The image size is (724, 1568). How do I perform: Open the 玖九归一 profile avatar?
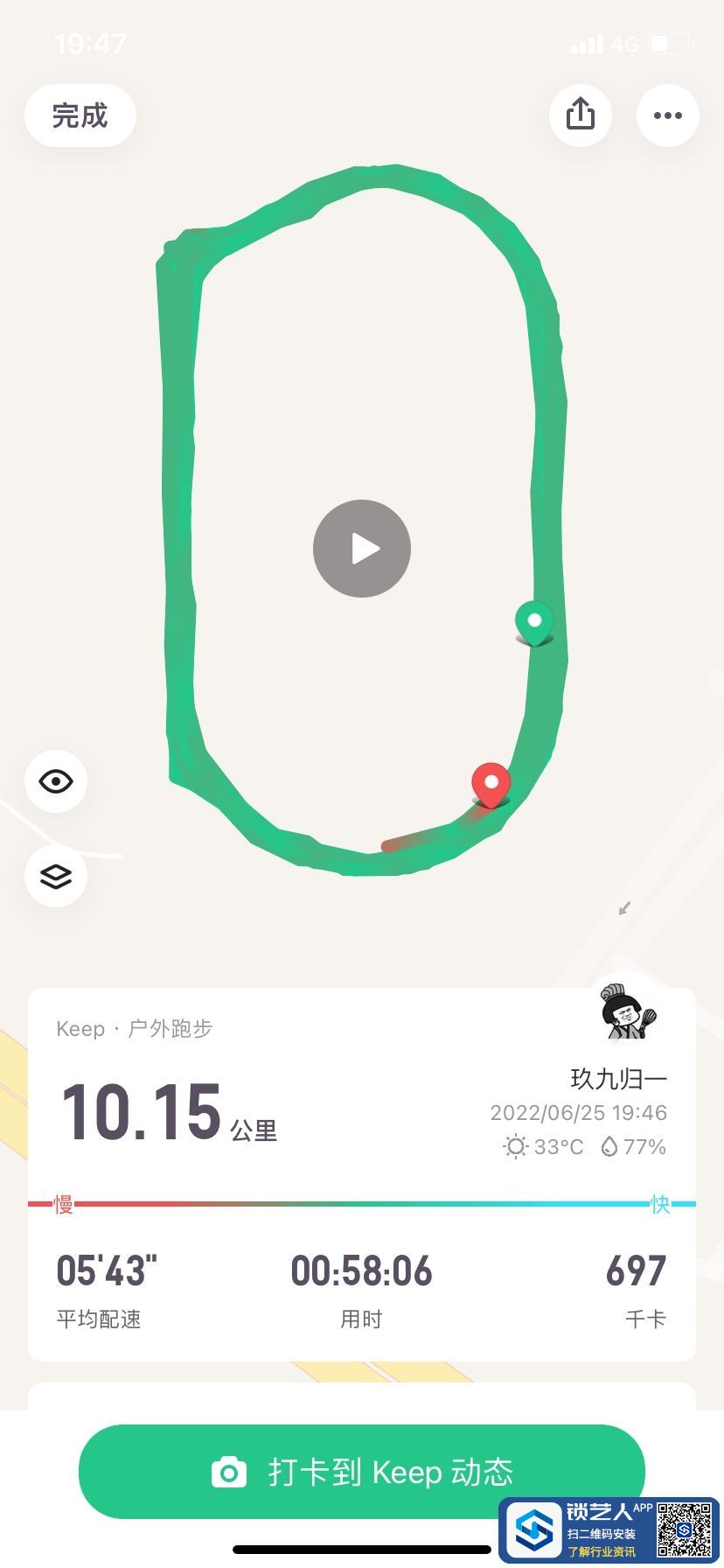click(627, 1011)
